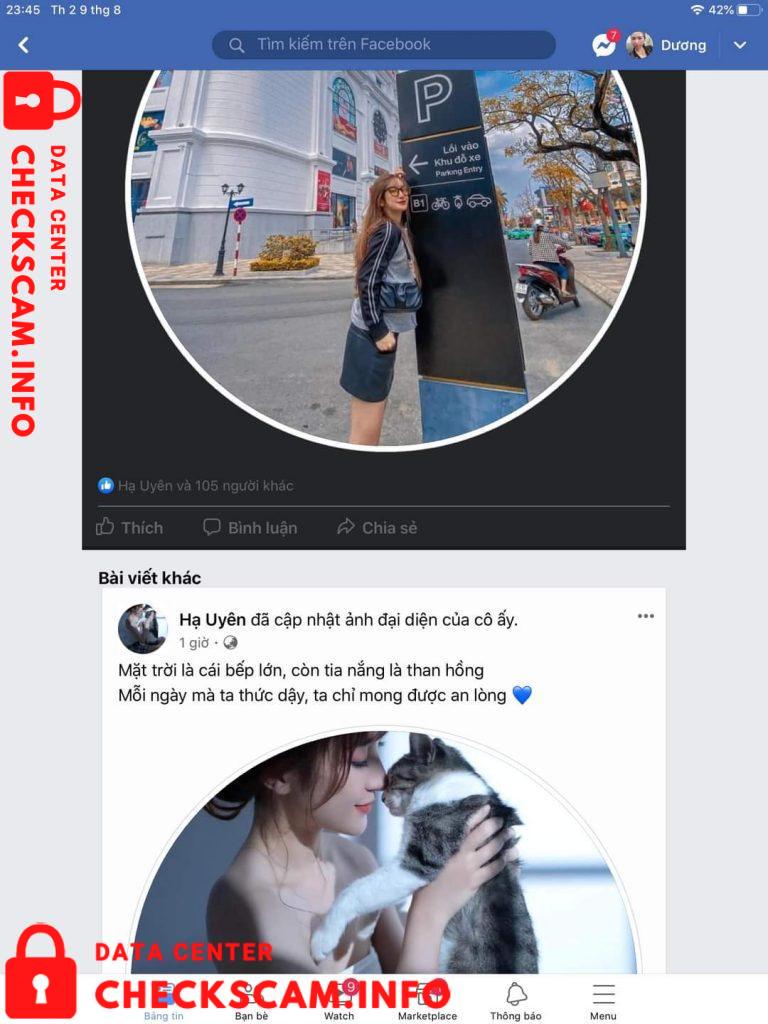This screenshot has width=768, height=1024.
Task: Open the overflow menu on Hạ Uyên's post
Action: [646, 616]
